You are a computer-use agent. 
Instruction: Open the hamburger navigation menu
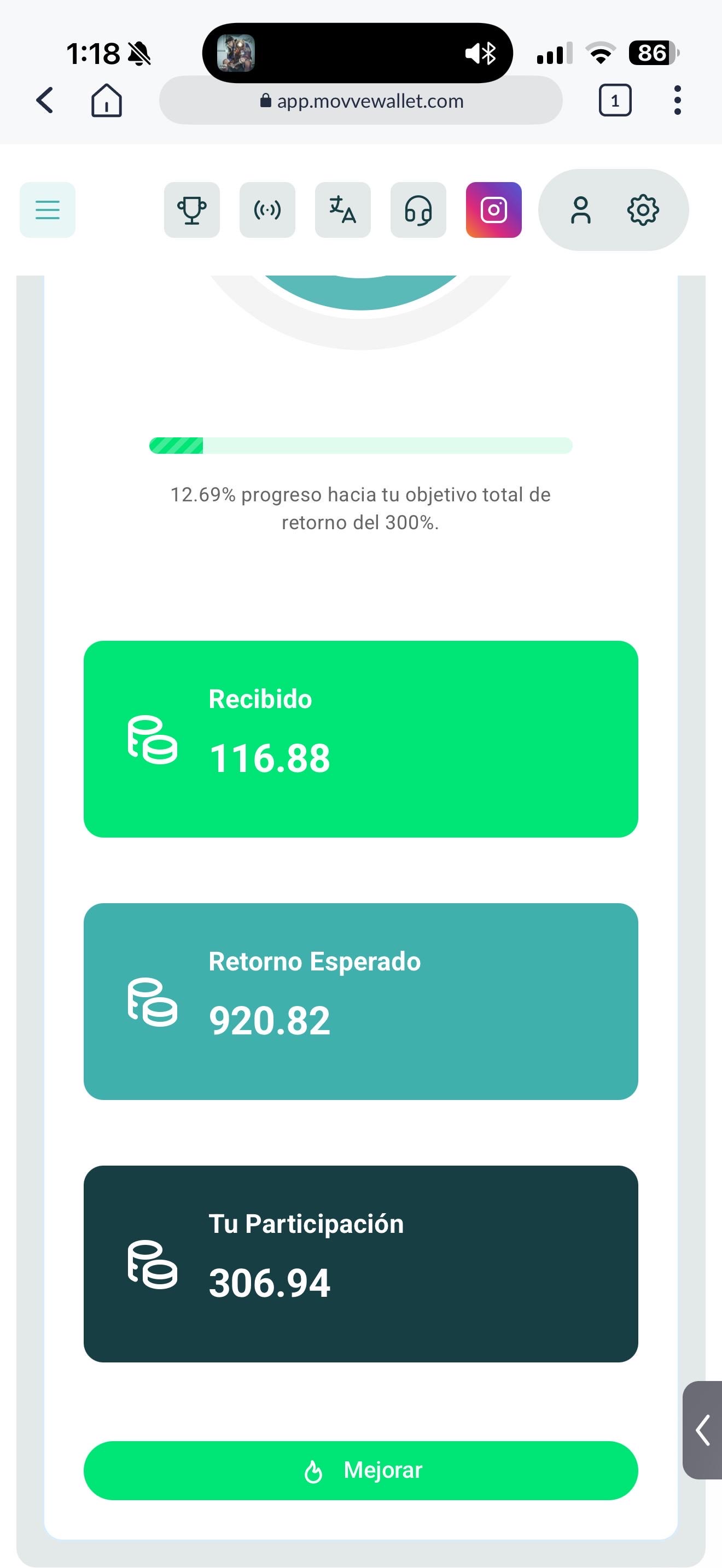(x=48, y=209)
